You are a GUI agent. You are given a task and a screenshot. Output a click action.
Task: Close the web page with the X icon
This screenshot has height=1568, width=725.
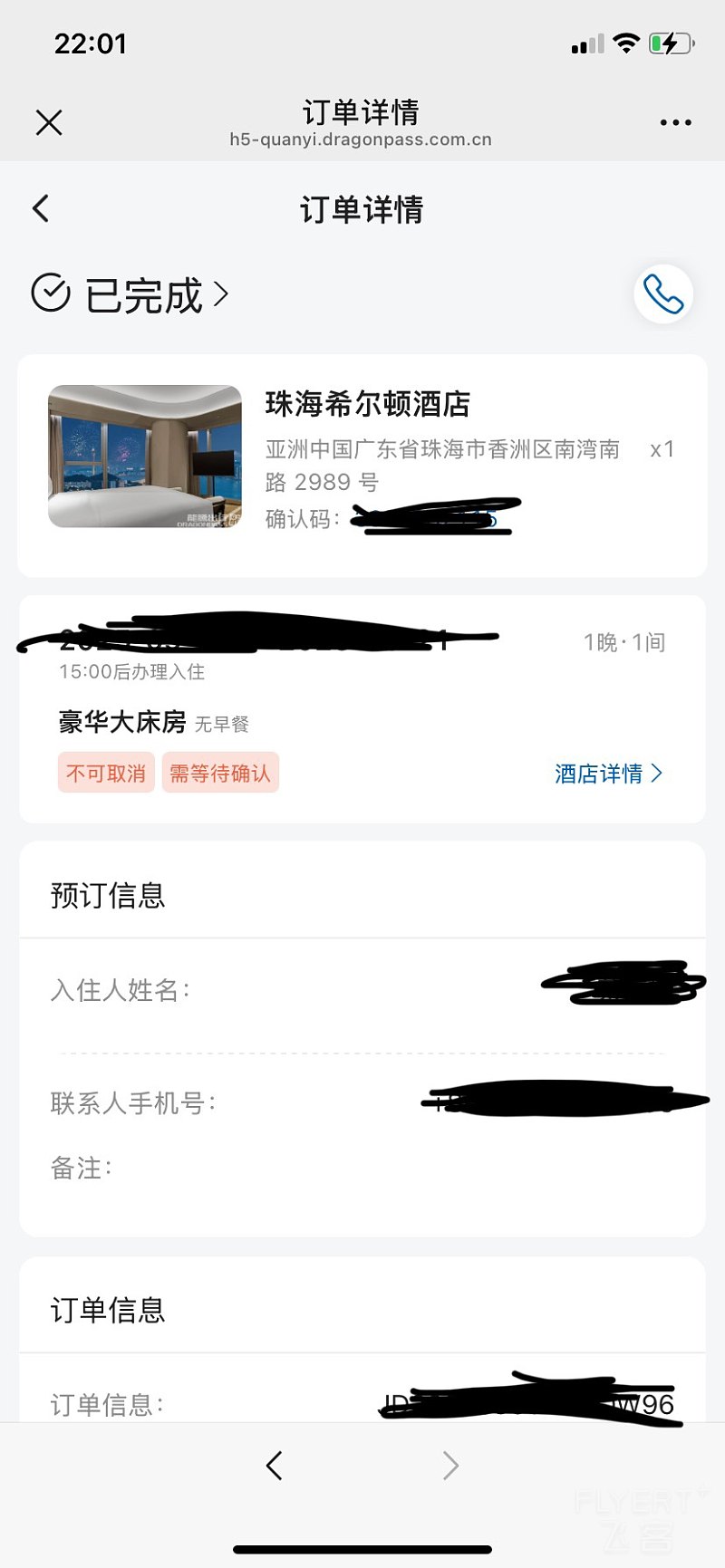(x=49, y=122)
